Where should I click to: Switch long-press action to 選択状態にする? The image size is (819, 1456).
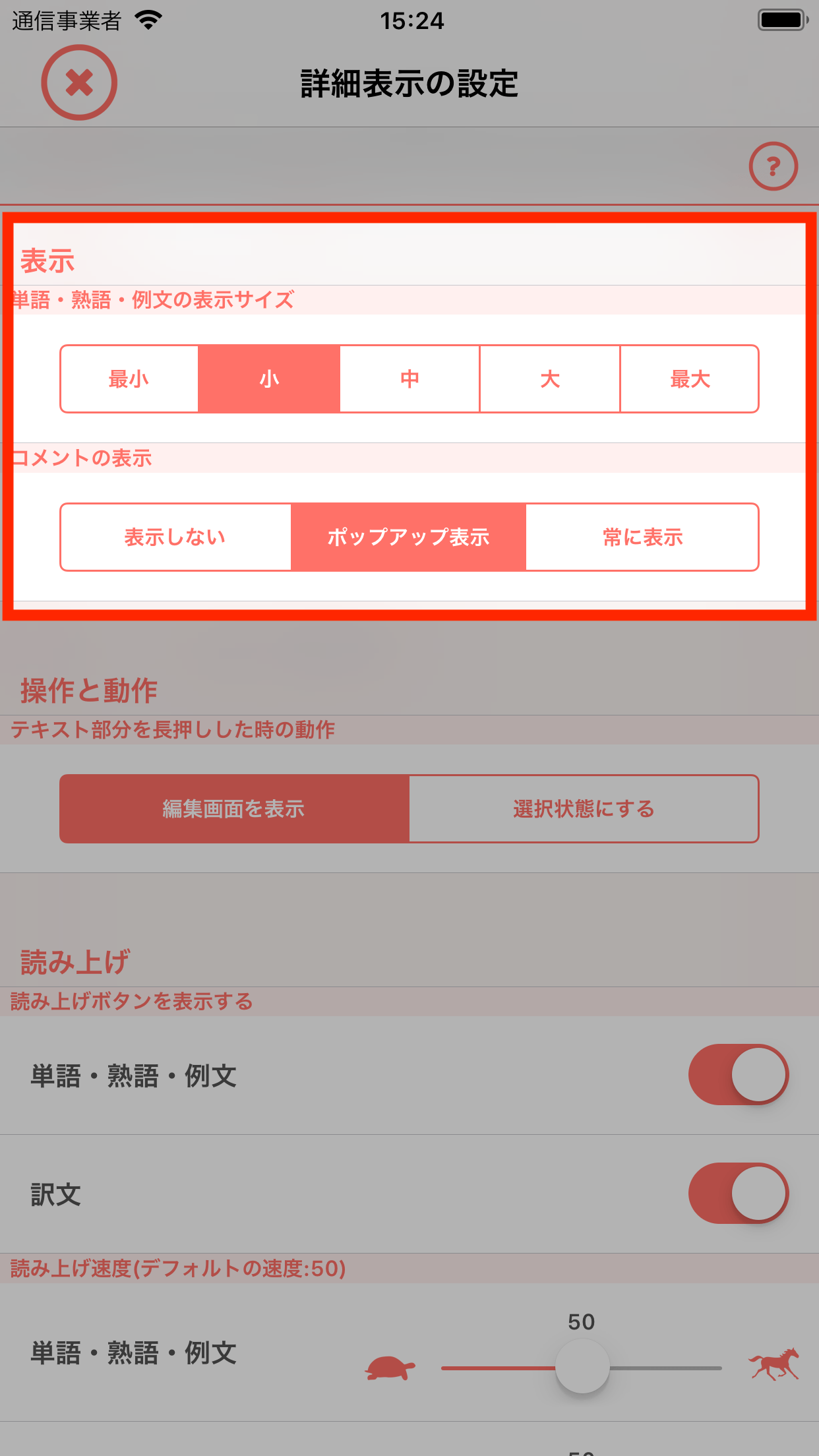(x=584, y=809)
